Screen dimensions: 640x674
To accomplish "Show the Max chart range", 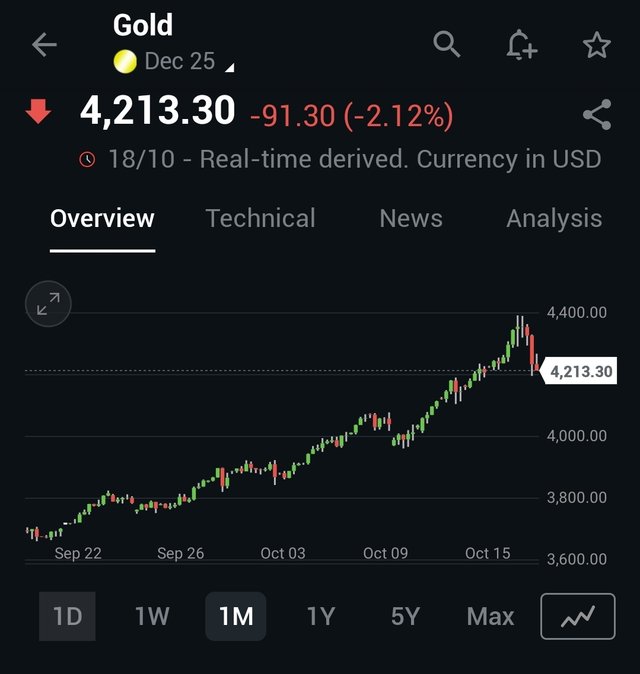I will click(490, 616).
